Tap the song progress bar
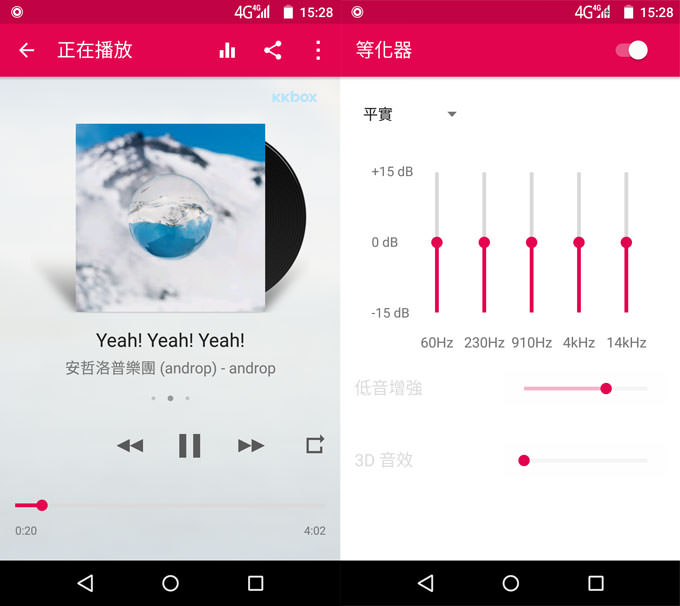Viewport: 680px width, 606px height. [170, 505]
